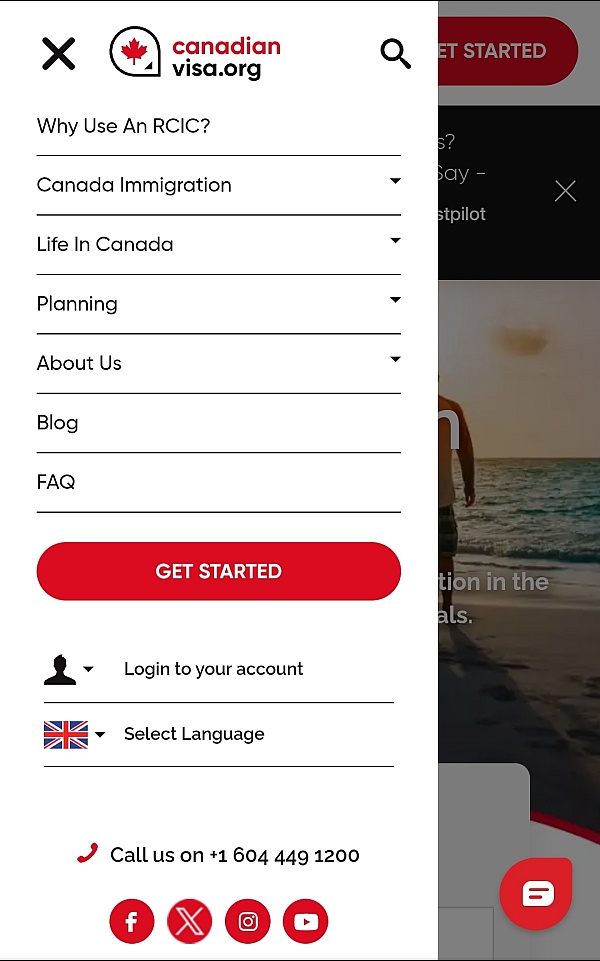Open the Instagram profile

pos(248,921)
